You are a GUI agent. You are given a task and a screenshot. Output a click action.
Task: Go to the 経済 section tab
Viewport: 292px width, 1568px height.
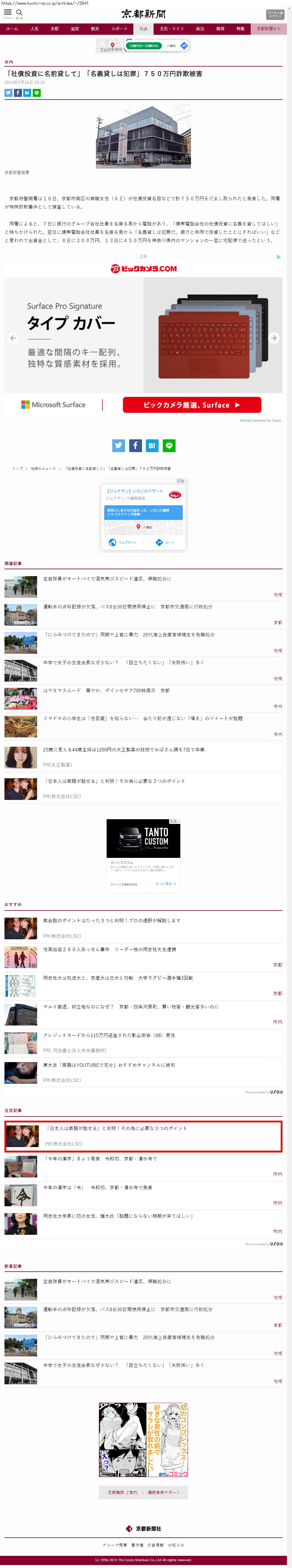220,29
